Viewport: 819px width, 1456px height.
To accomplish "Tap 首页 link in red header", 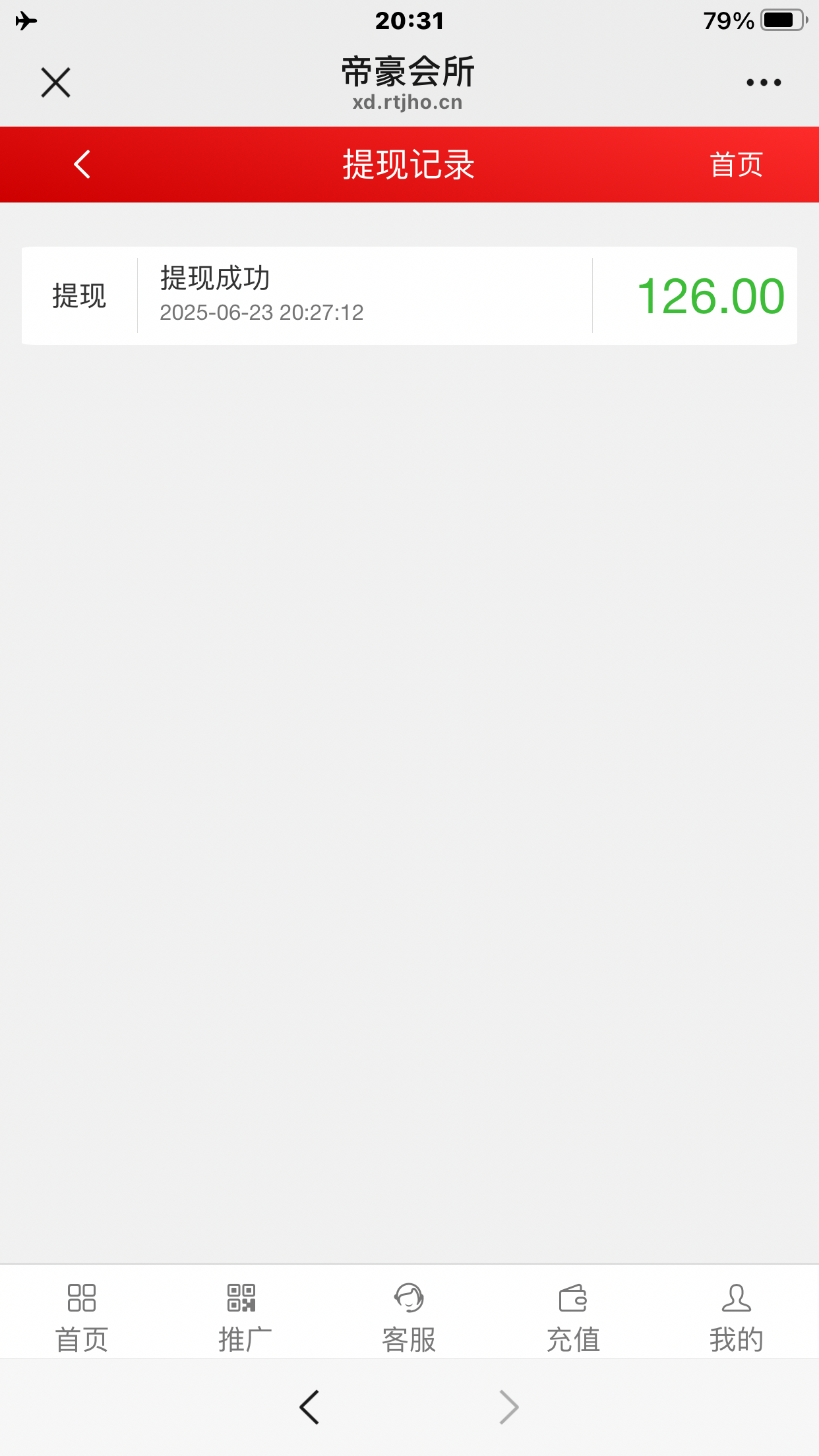I will (737, 164).
